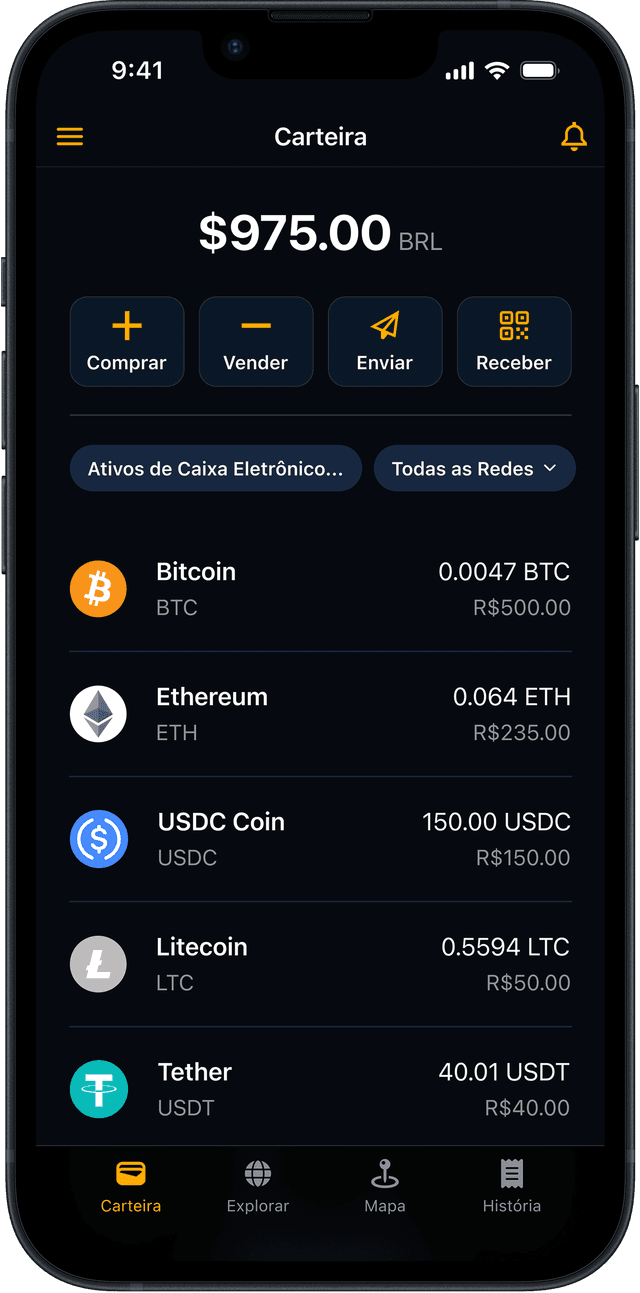Open the Ethereum asset row
640x1293 pixels.
click(x=320, y=714)
